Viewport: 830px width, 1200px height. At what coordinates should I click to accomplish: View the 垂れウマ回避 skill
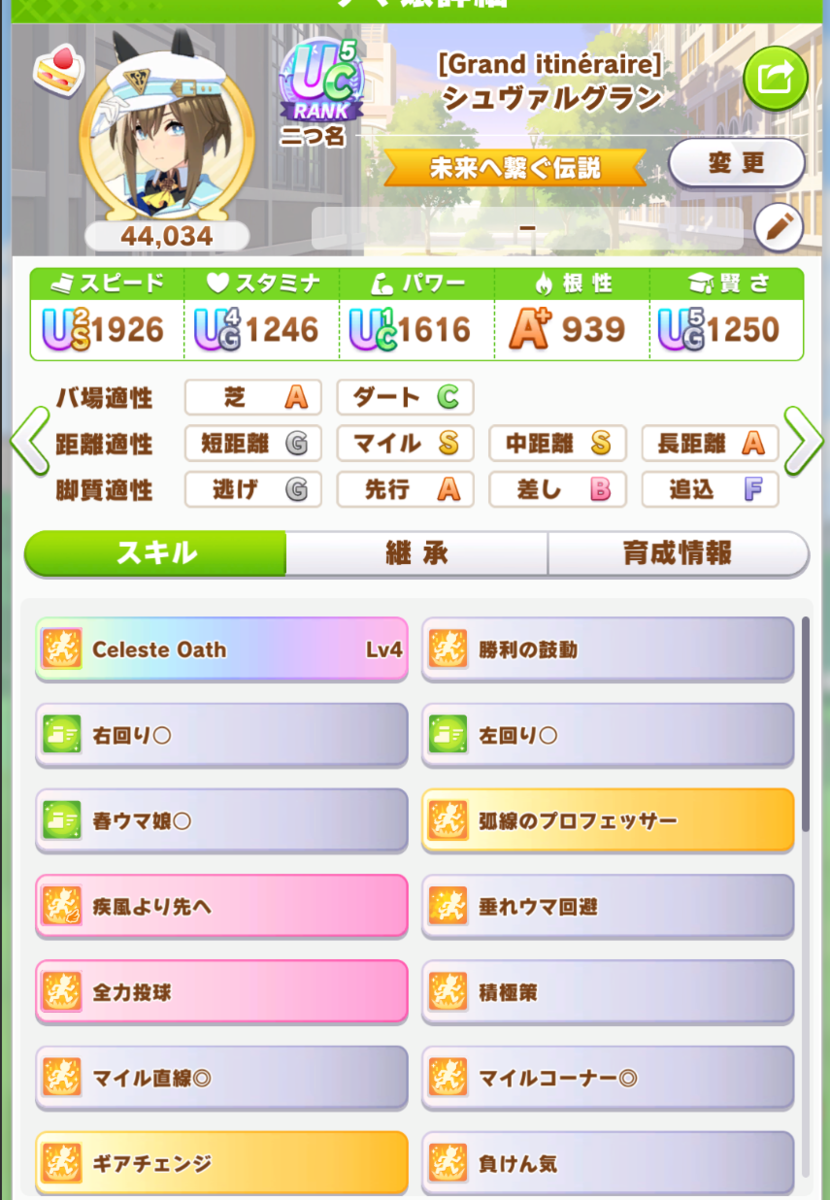point(608,907)
